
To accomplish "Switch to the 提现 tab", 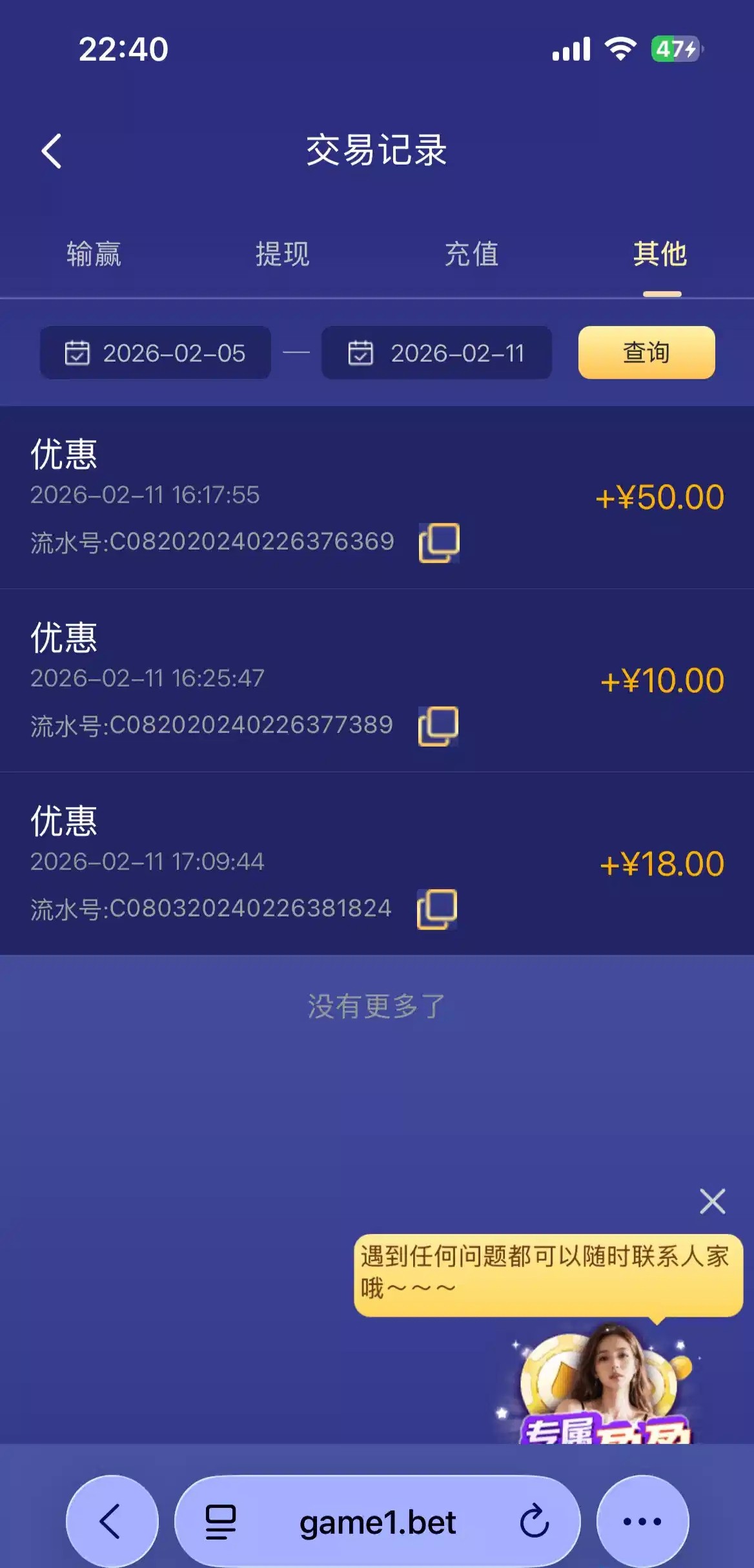I will tap(282, 254).
